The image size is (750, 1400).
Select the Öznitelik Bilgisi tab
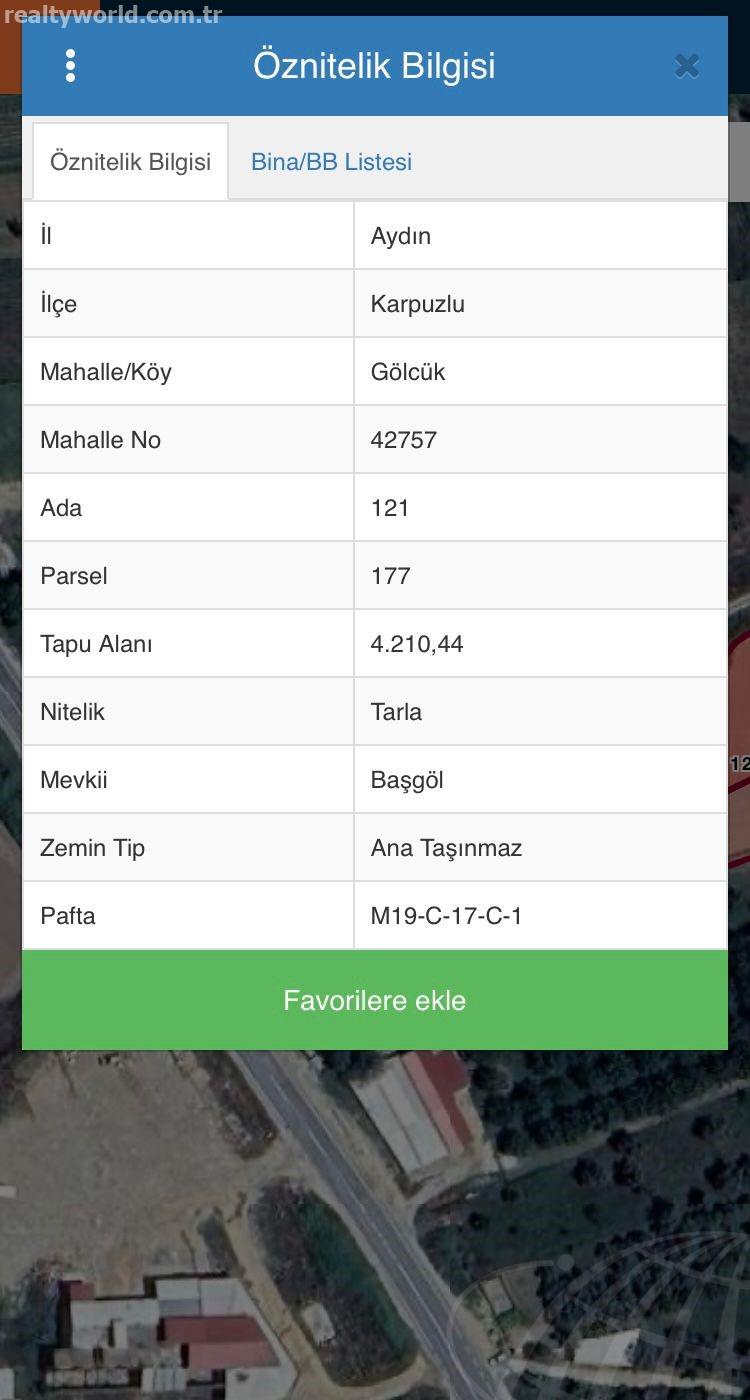point(130,162)
